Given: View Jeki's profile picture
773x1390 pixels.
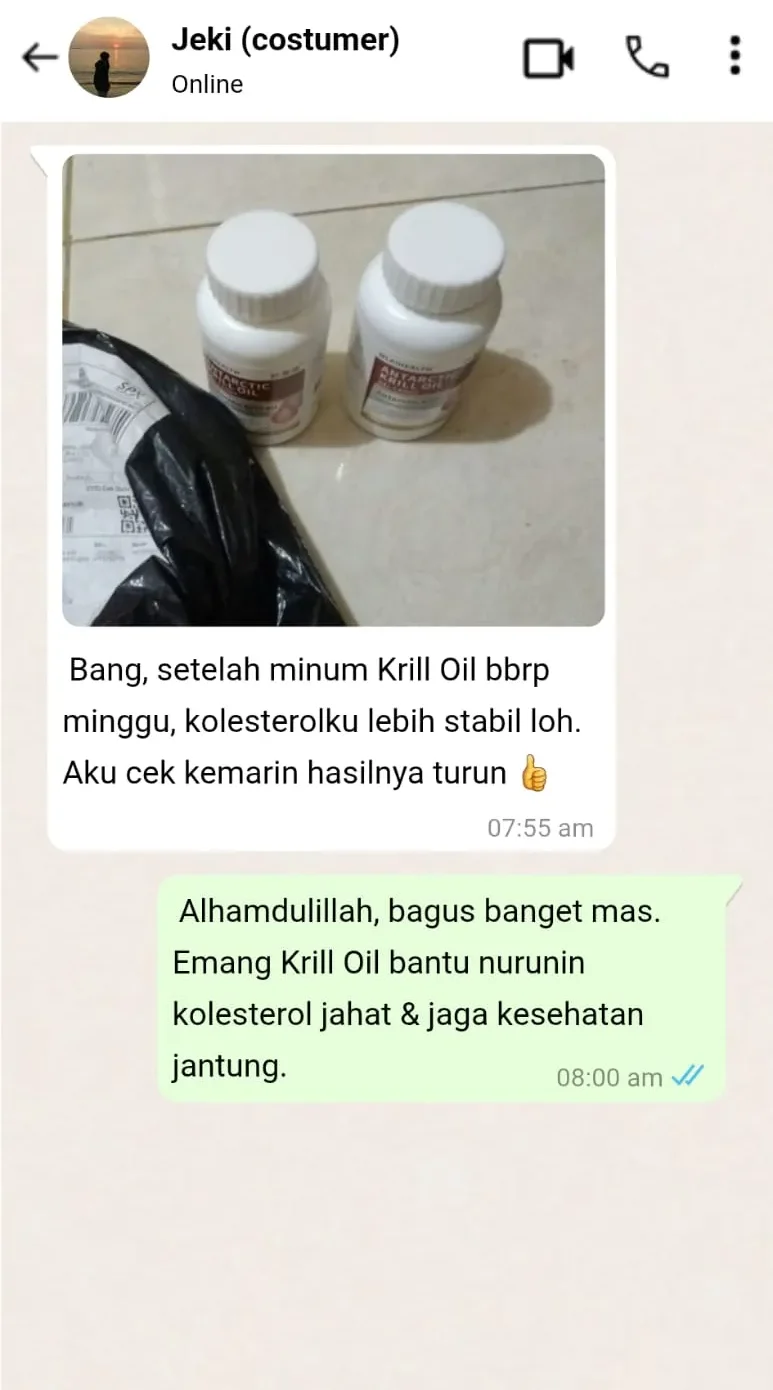Looking at the screenshot, I should [108, 58].
